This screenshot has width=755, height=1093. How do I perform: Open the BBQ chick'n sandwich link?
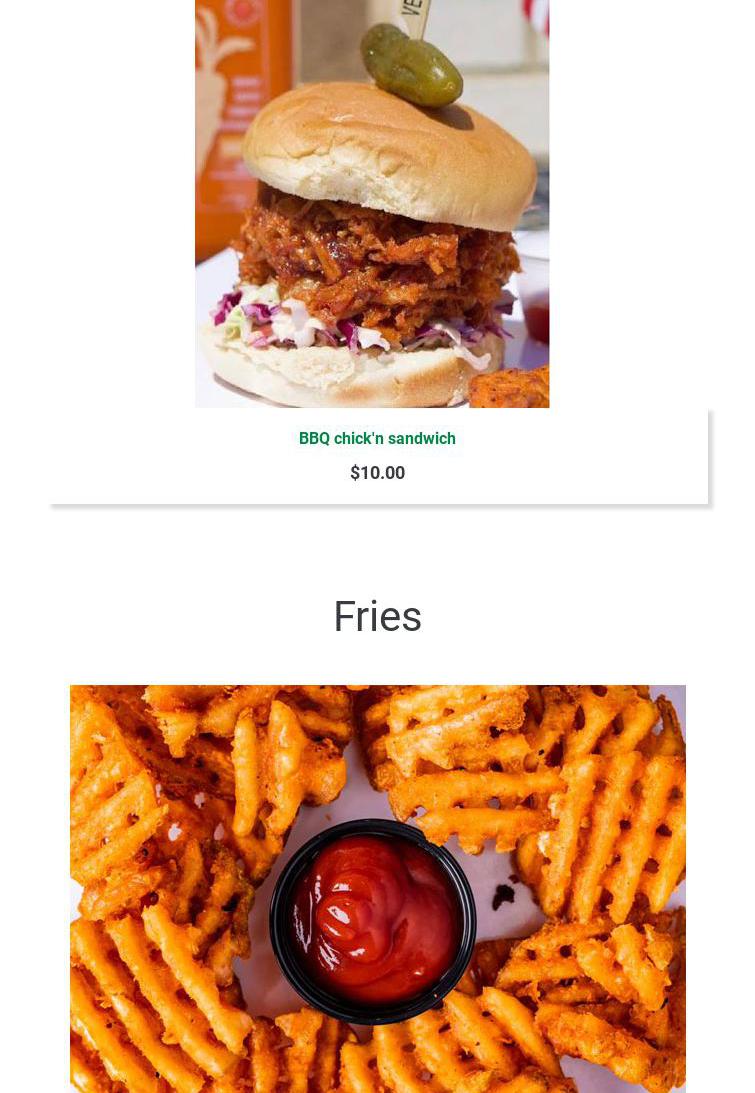377,439
